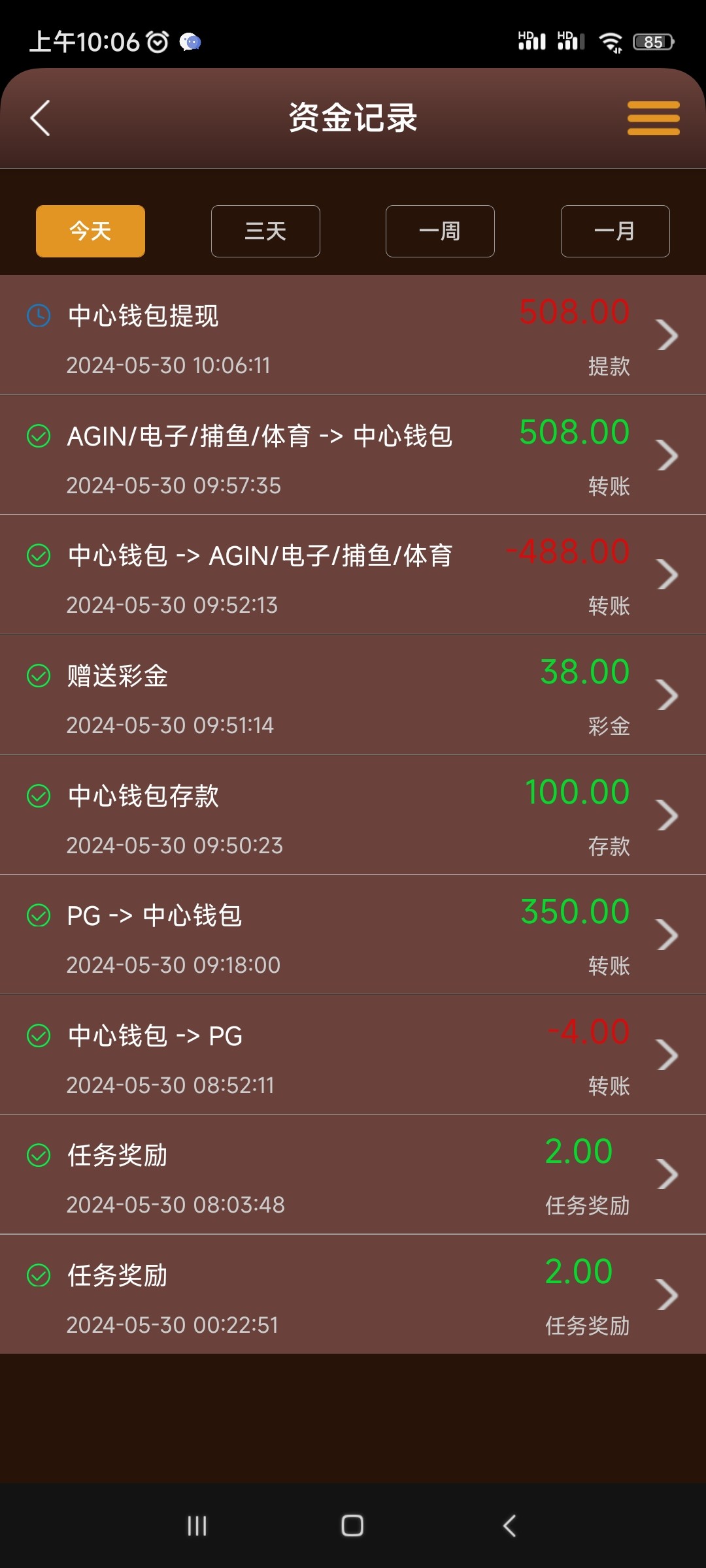Tap the system home button
Image resolution: width=706 pixels, height=1568 pixels.
coord(352,1526)
